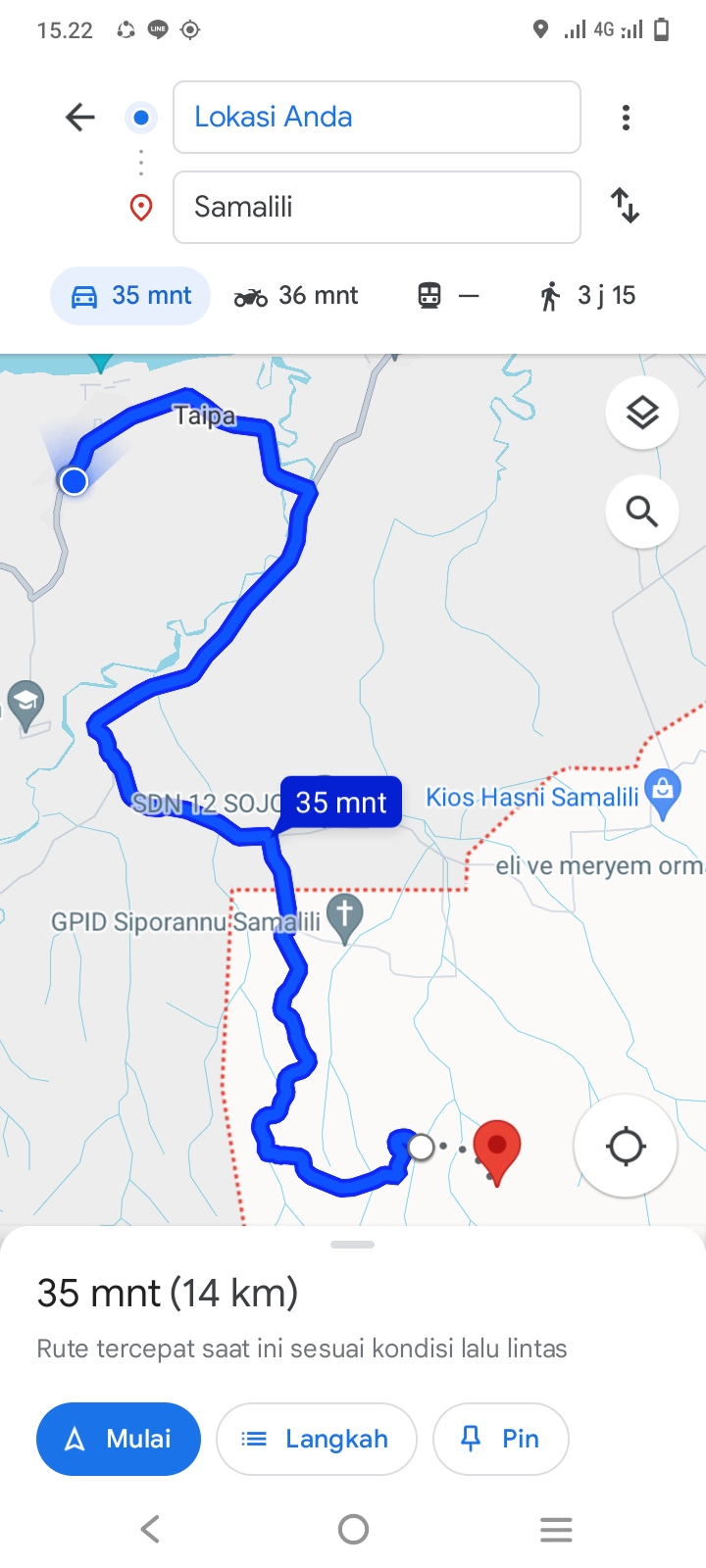
Task: Center map on my current location
Action: [x=626, y=1146]
